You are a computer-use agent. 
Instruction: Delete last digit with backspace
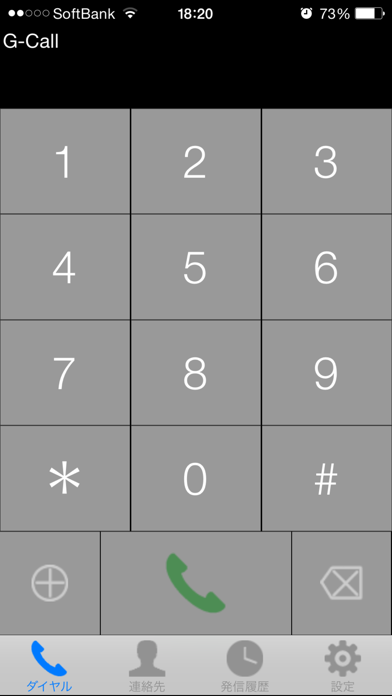(x=342, y=583)
